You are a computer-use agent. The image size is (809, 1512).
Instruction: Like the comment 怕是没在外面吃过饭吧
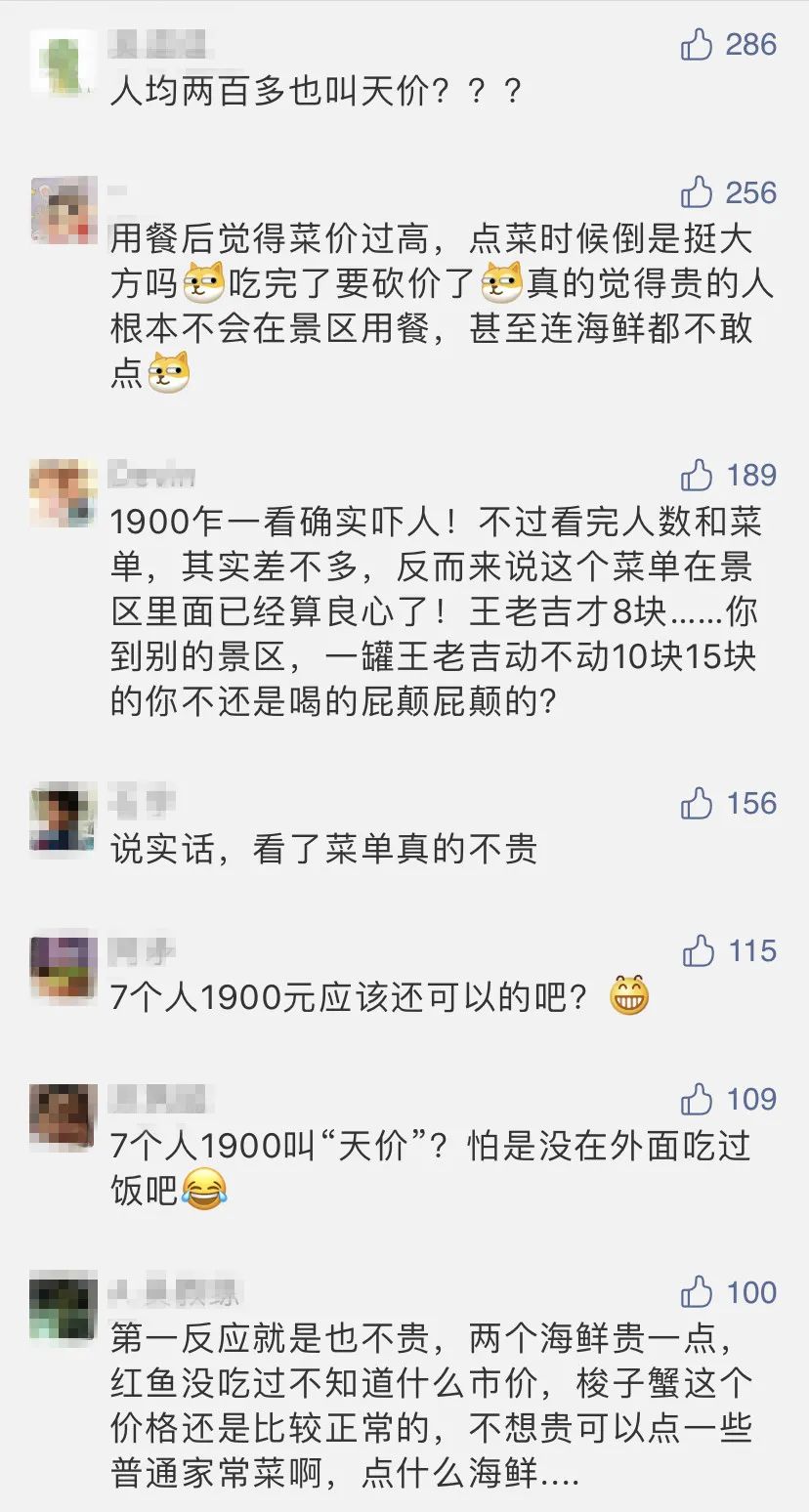[697, 1099]
